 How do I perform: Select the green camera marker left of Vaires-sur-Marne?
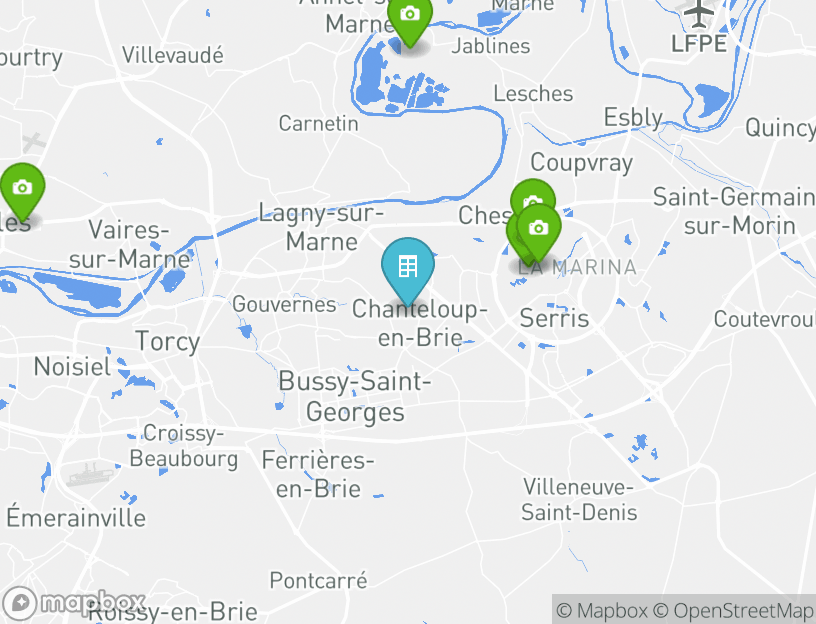(x=21, y=188)
